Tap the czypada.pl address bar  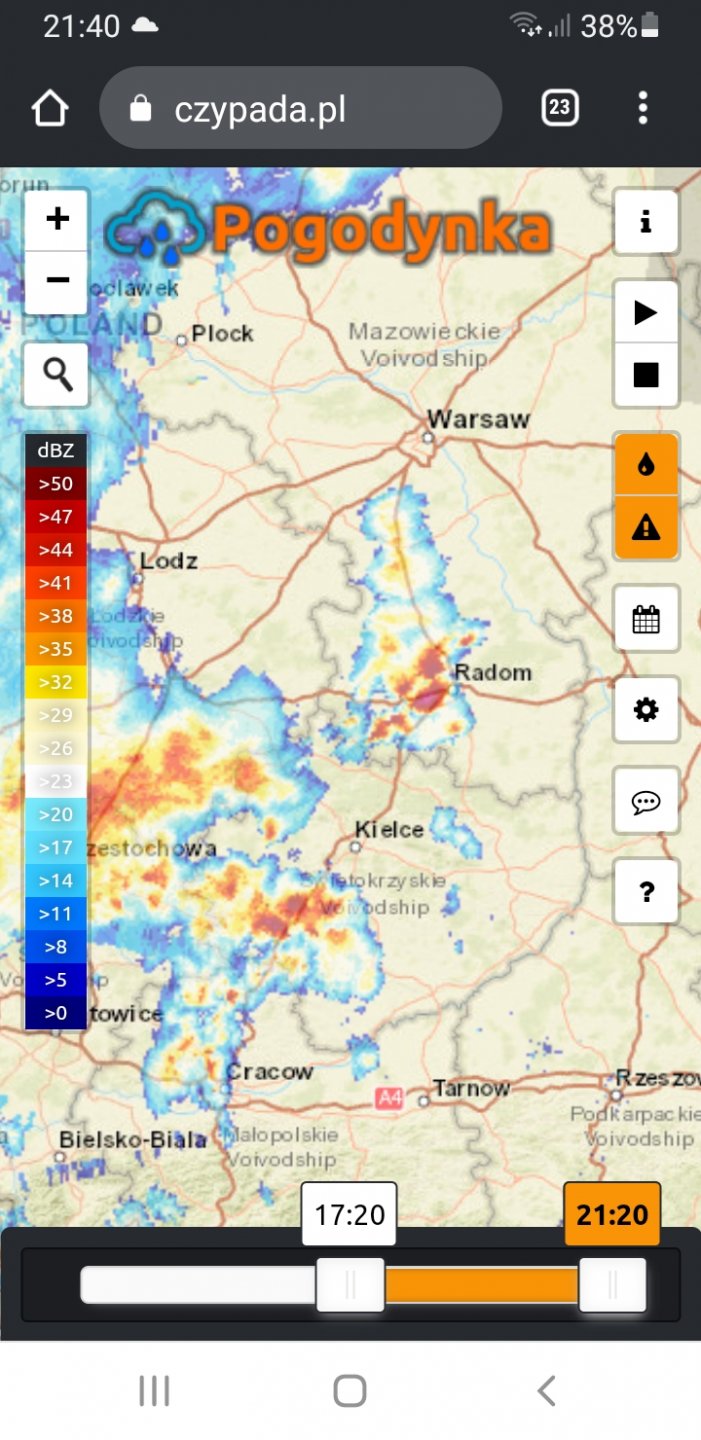pyautogui.click(x=300, y=108)
